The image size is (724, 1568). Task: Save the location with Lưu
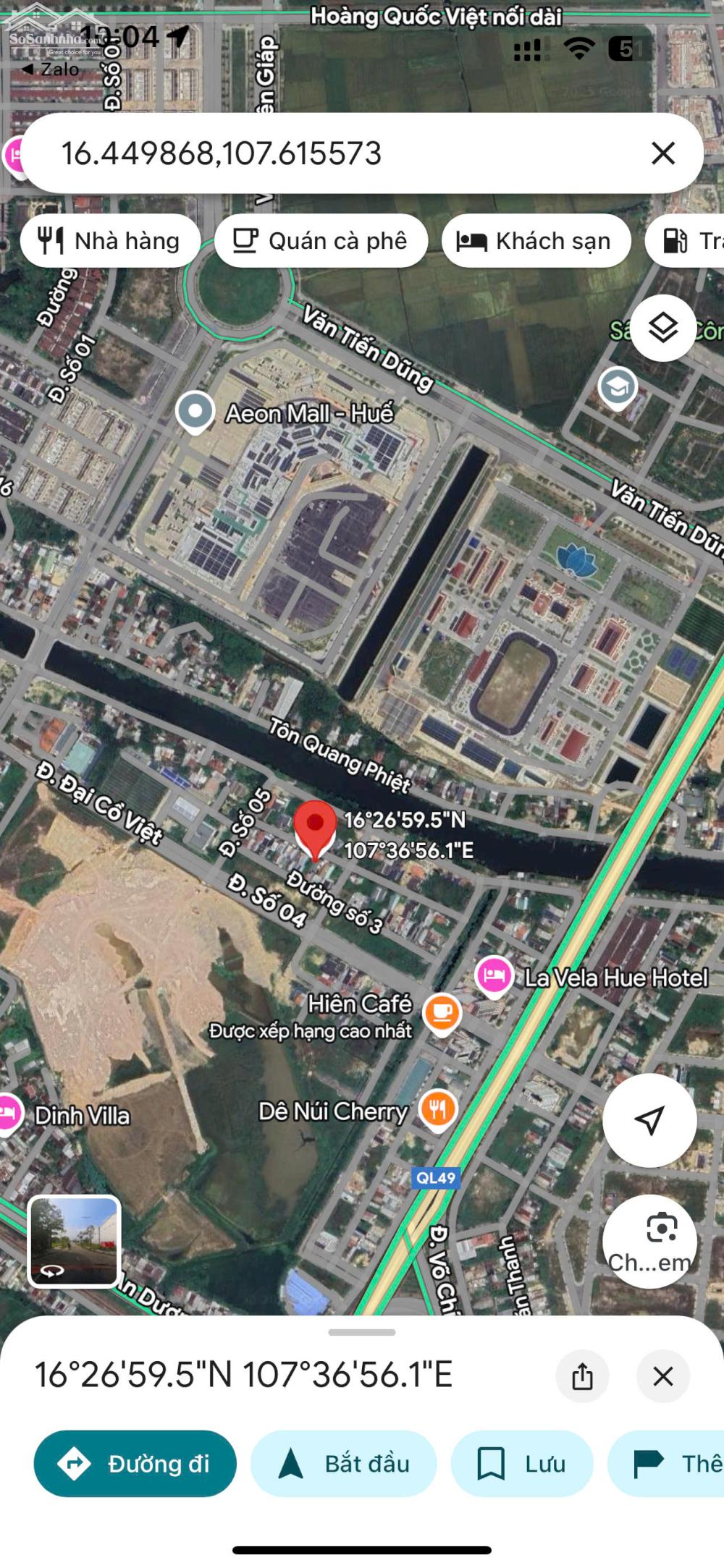[x=521, y=1464]
